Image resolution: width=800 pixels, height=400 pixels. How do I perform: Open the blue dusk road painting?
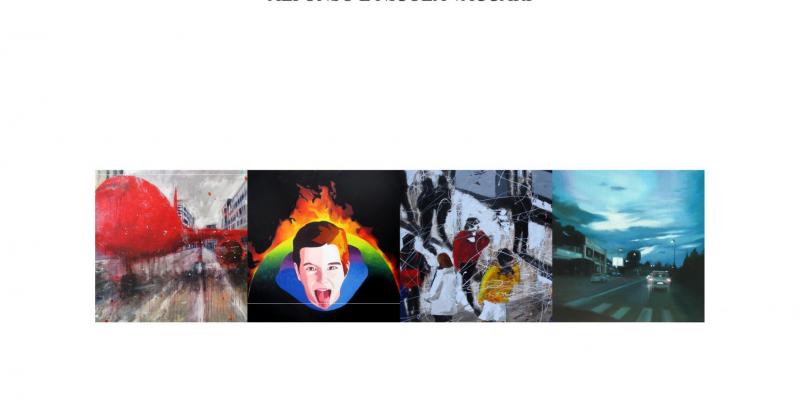[628, 246]
